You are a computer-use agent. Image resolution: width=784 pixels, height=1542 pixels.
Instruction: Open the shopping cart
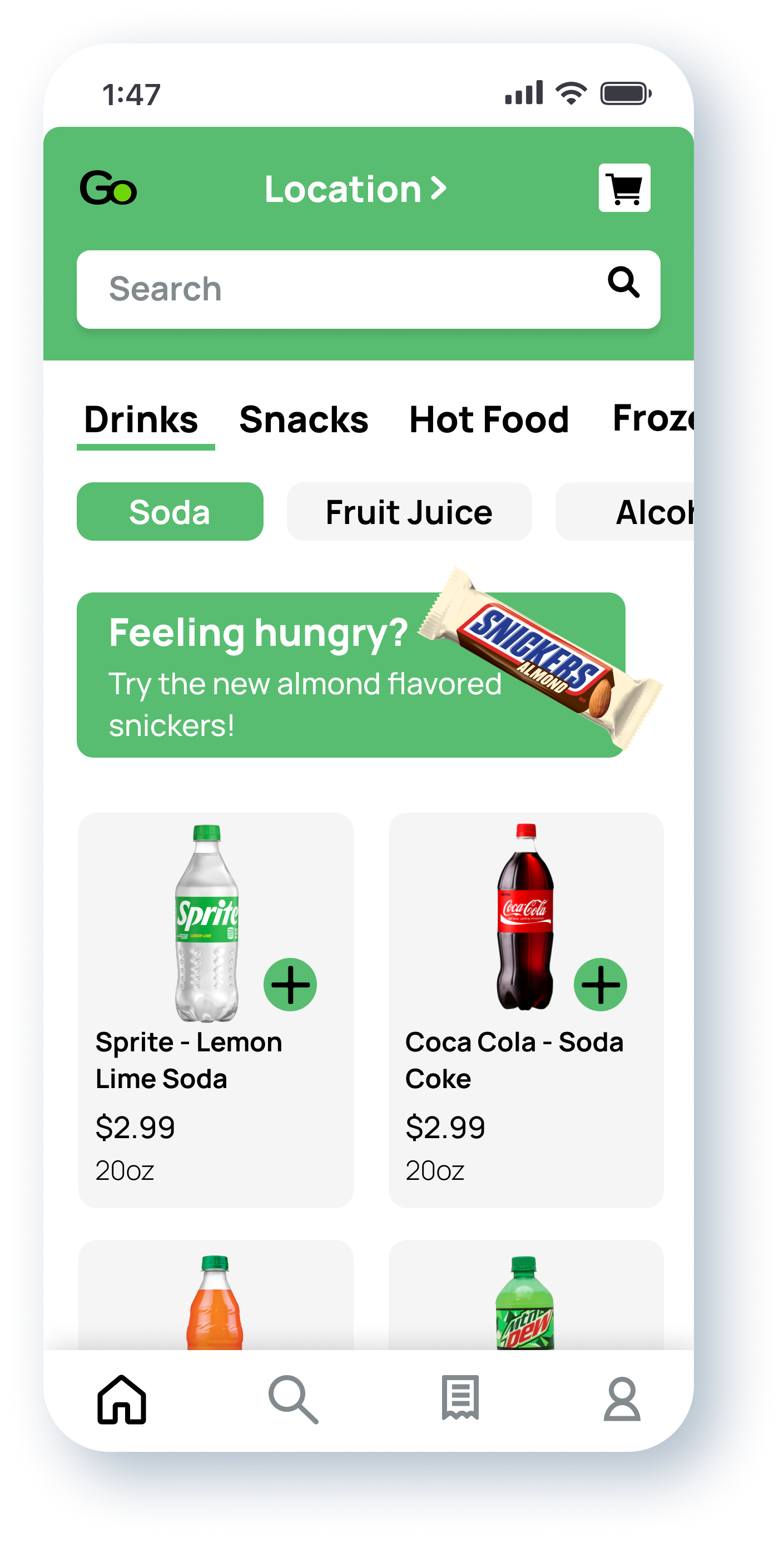(624, 188)
